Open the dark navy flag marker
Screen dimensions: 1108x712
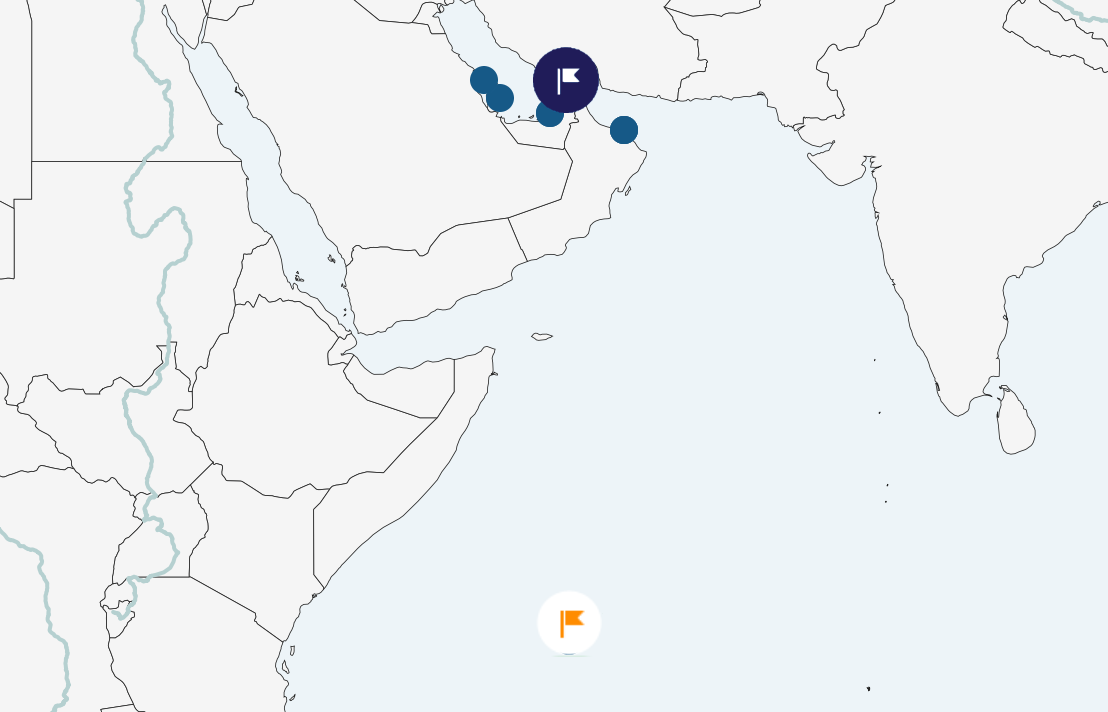click(566, 80)
